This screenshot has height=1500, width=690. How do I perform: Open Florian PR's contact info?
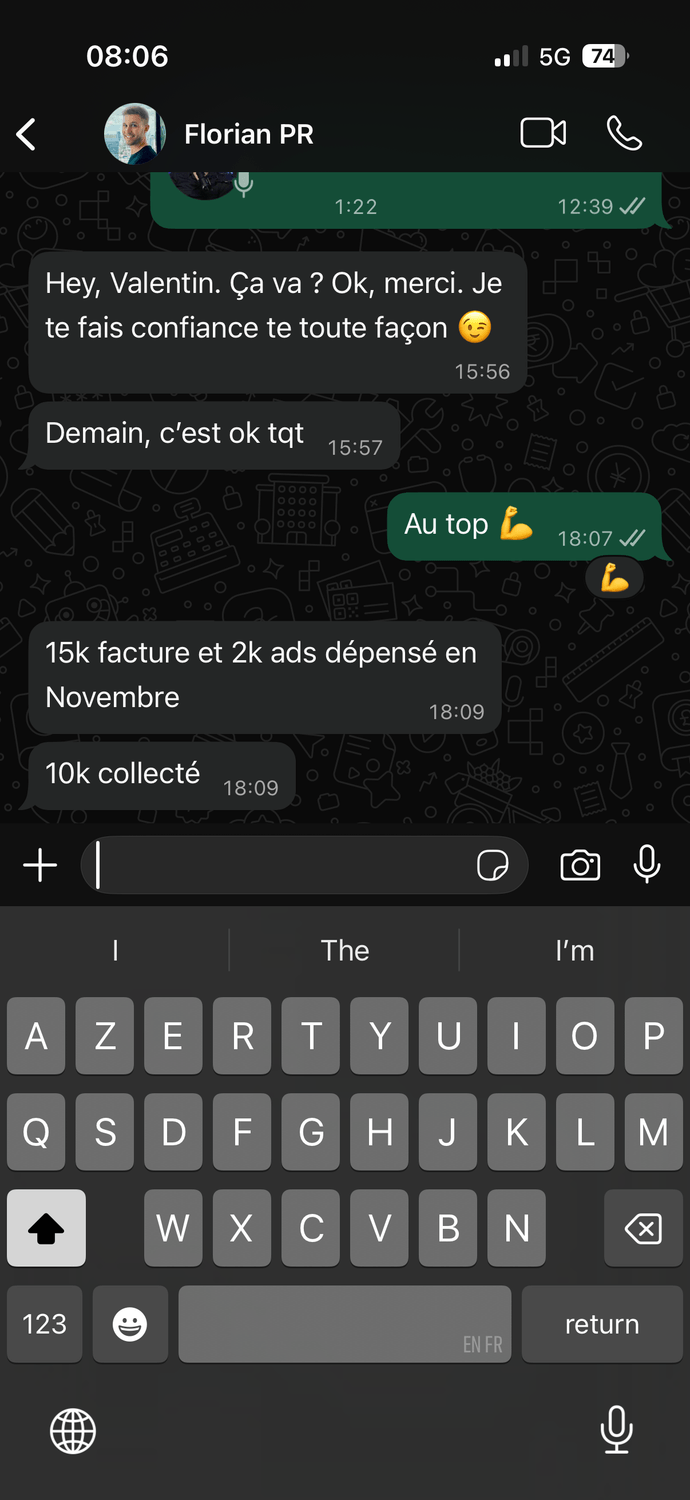pos(248,134)
